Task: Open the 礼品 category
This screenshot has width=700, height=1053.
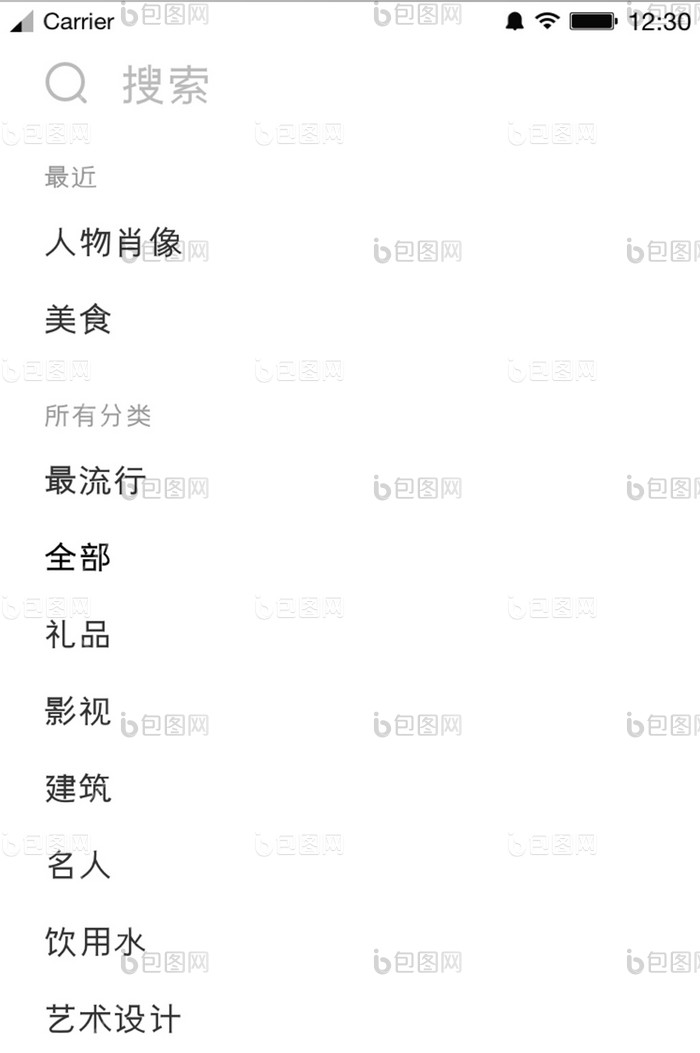Action: pyautogui.click(x=78, y=634)
